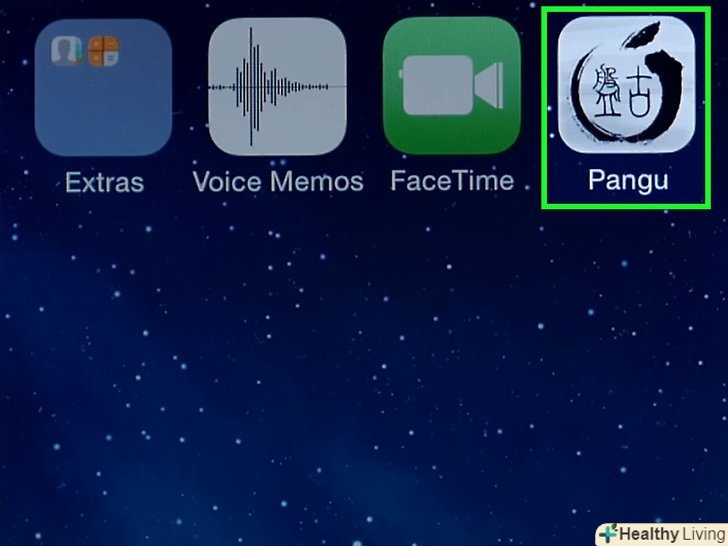Open the FaceTime app
This screenshot has width=728, height=546.
(x=451, y=88)
